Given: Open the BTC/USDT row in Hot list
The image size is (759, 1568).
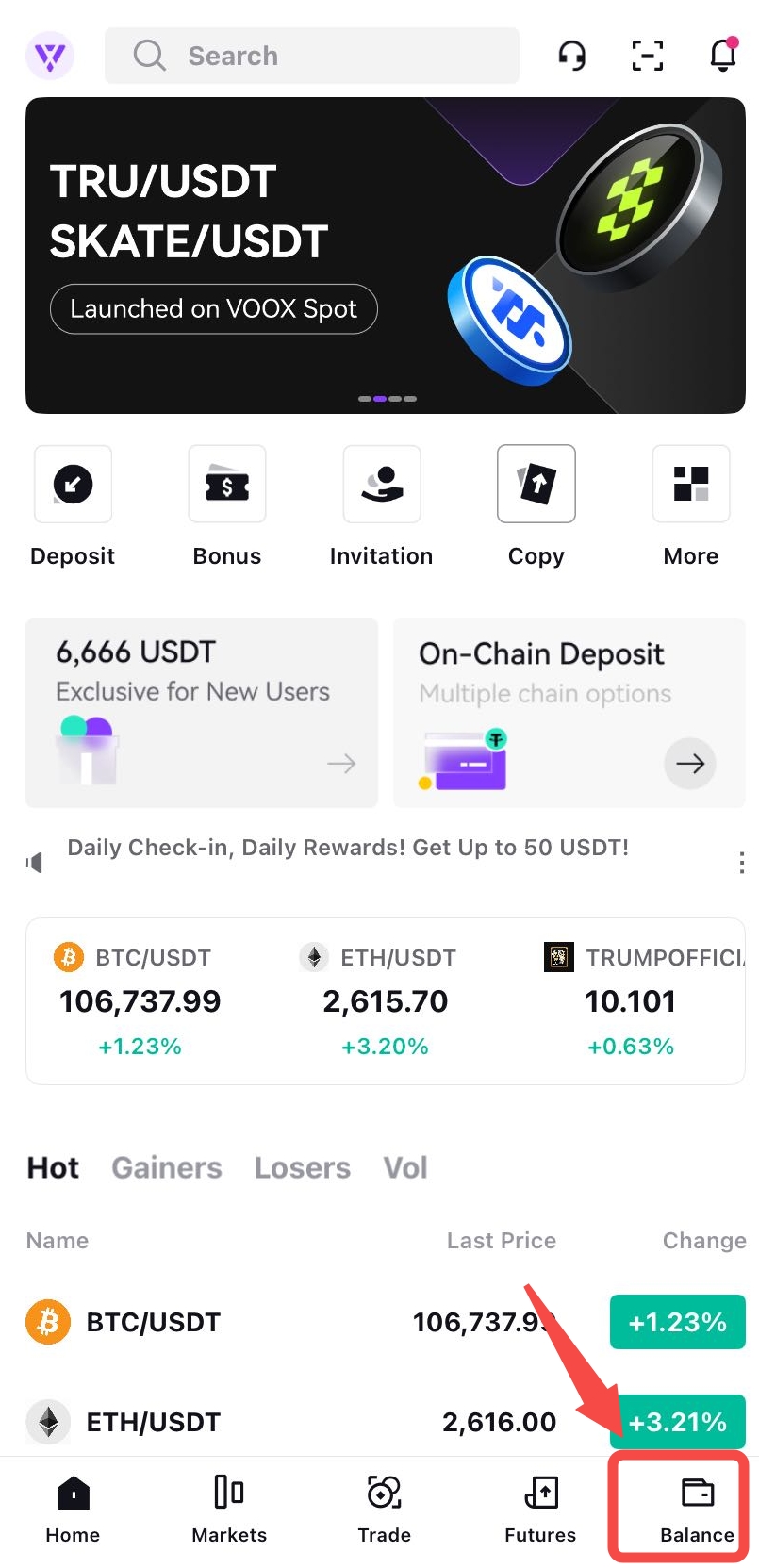Looking at the screenshot, I should [x=385, y=1322].
